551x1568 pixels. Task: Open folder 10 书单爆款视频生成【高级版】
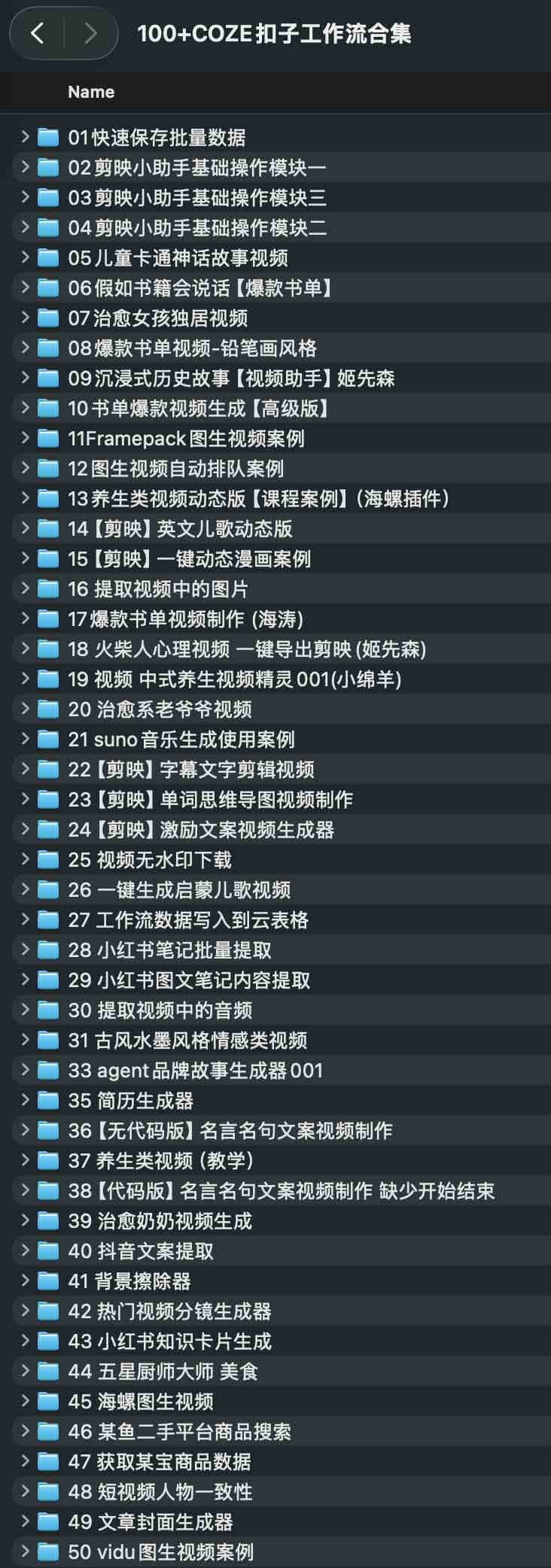(x=200, y=408)
